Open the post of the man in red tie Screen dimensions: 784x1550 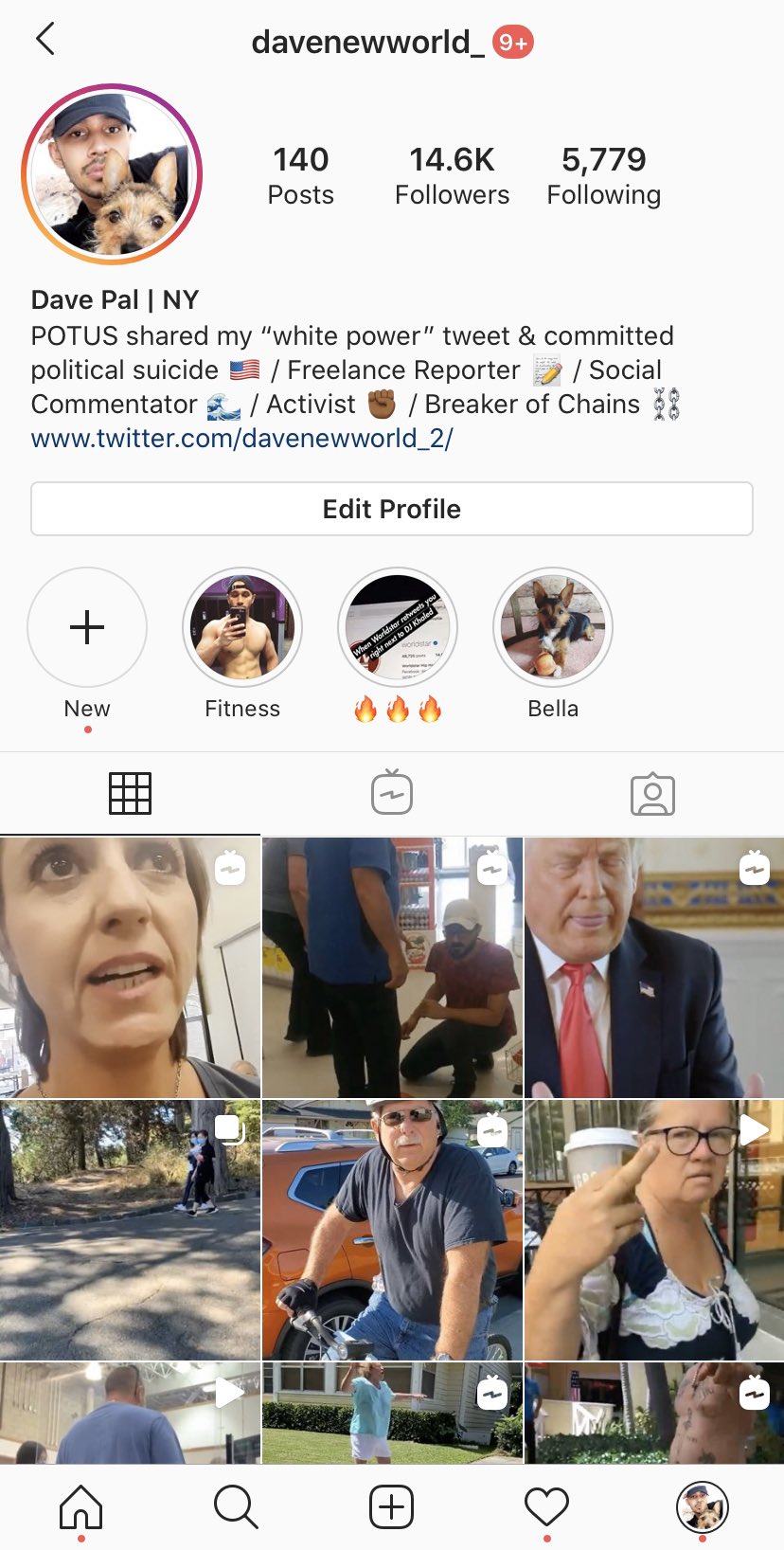(x=654, y=967)
